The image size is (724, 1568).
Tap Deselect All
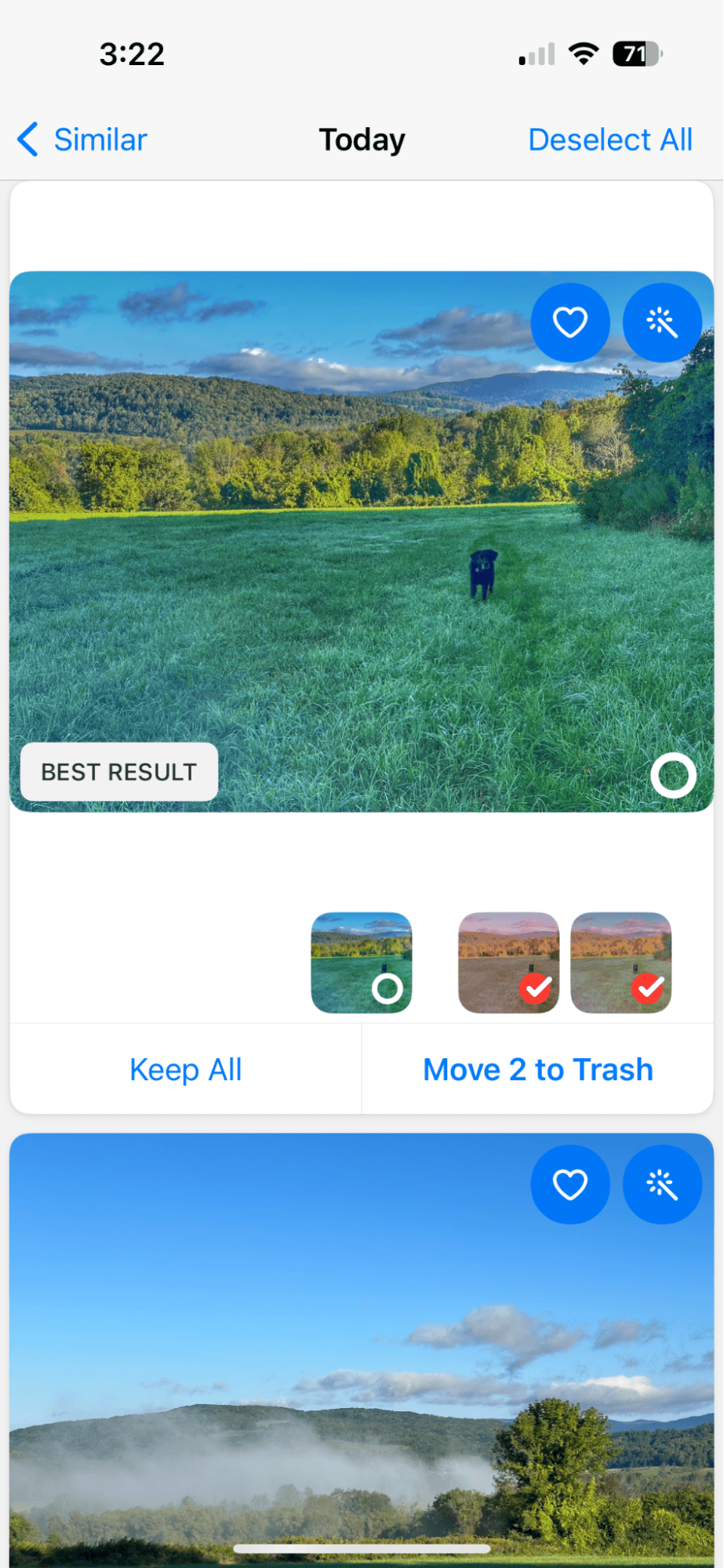pos(609,140)
